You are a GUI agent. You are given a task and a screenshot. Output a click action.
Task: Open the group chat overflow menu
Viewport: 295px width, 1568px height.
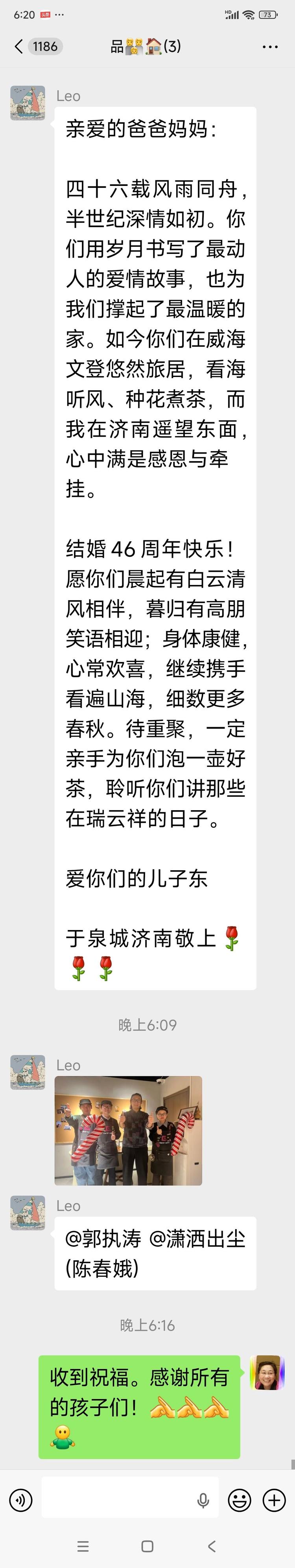click(x=270, y=46)
